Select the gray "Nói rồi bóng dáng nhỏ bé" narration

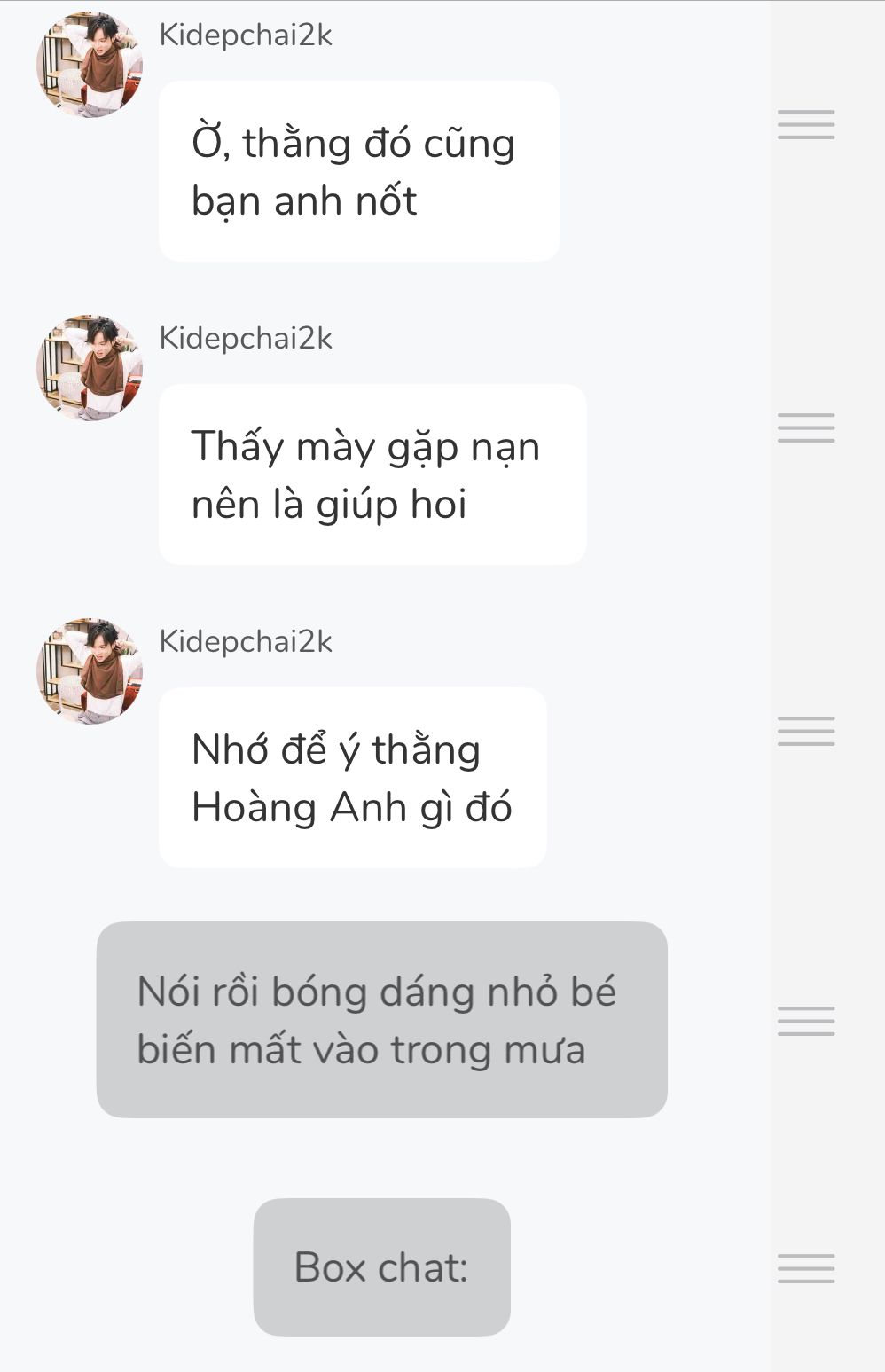point(381,1020)
